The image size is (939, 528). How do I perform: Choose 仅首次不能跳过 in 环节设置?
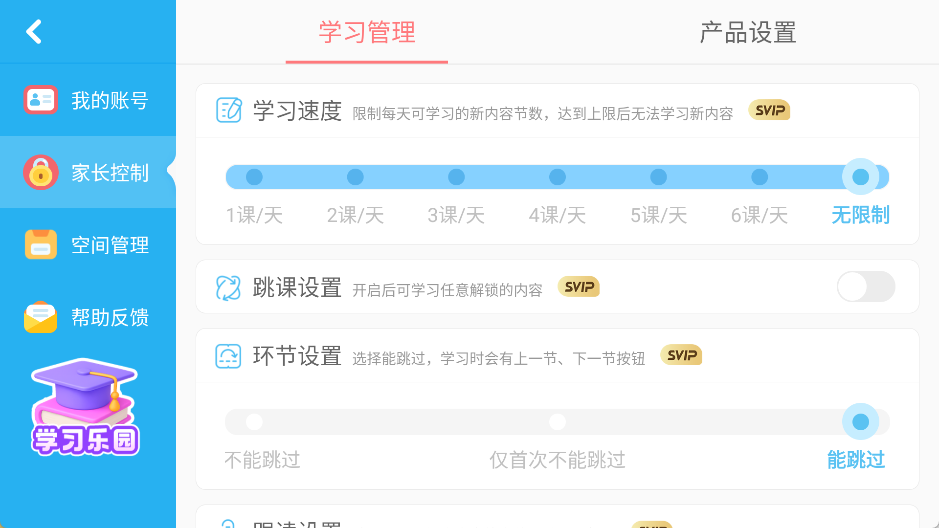click(x=557, y=422)
